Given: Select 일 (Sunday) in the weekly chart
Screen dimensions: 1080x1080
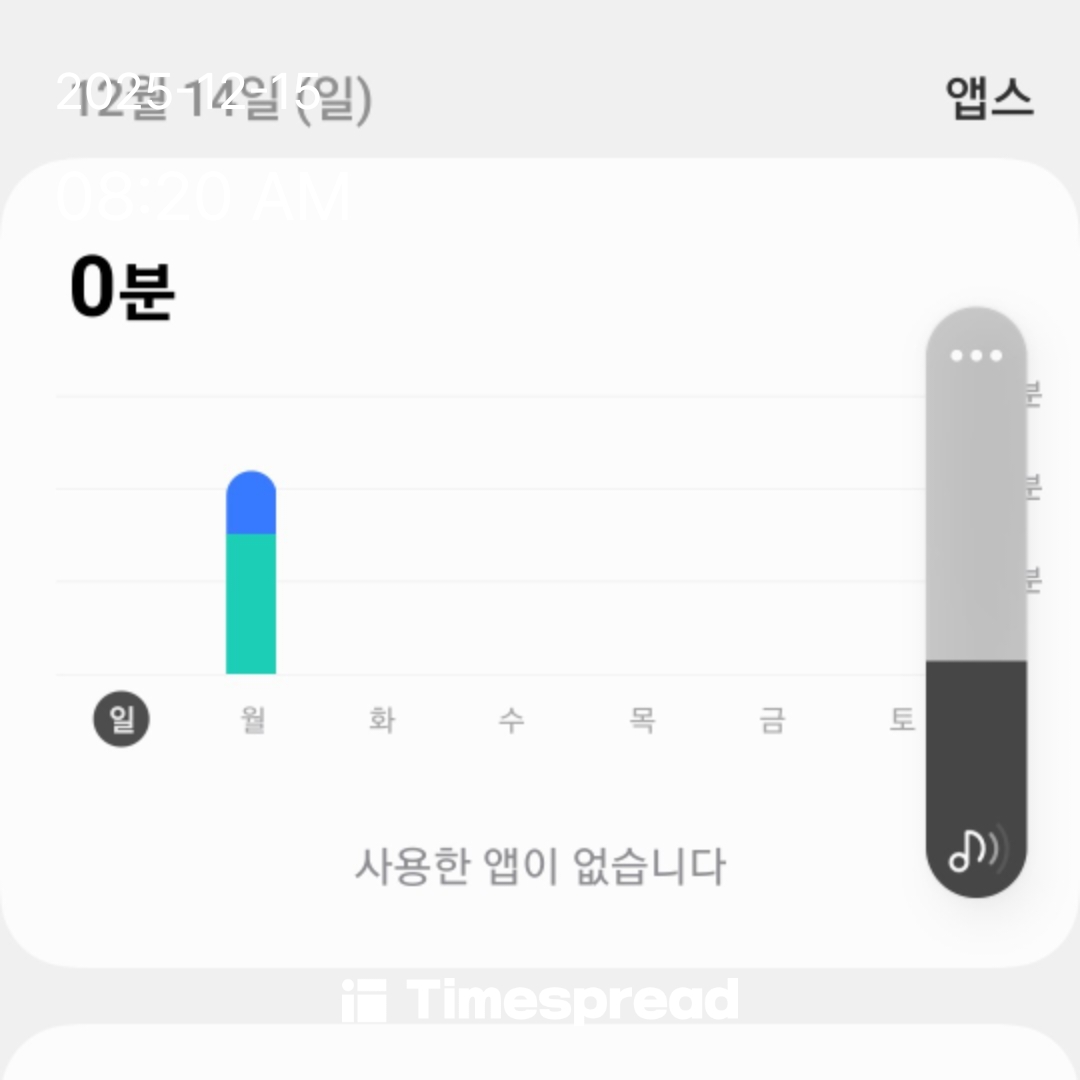Looking at the screenshot, I should click(x=121, y=720).
